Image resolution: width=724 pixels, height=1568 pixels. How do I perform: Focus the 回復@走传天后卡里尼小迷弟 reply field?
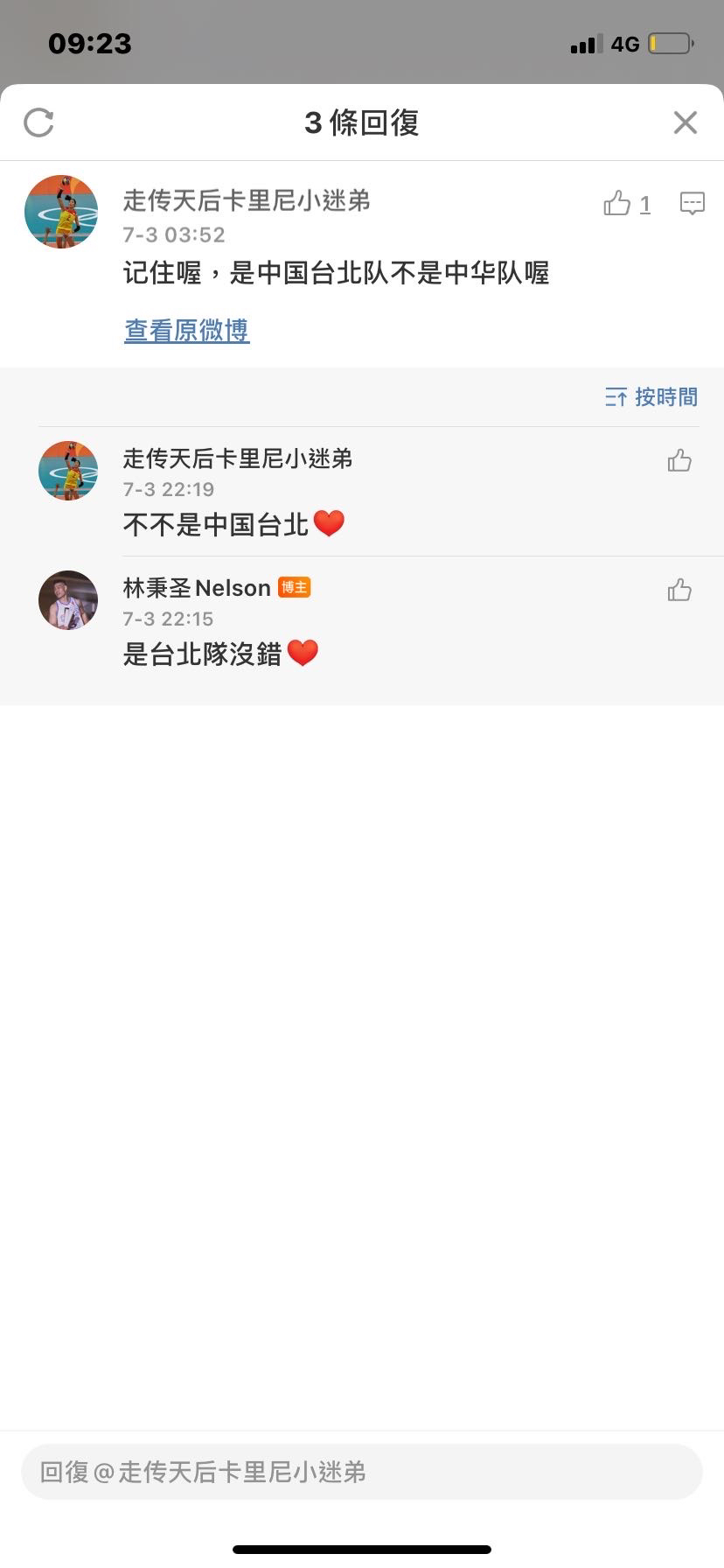pos(362,1472)
